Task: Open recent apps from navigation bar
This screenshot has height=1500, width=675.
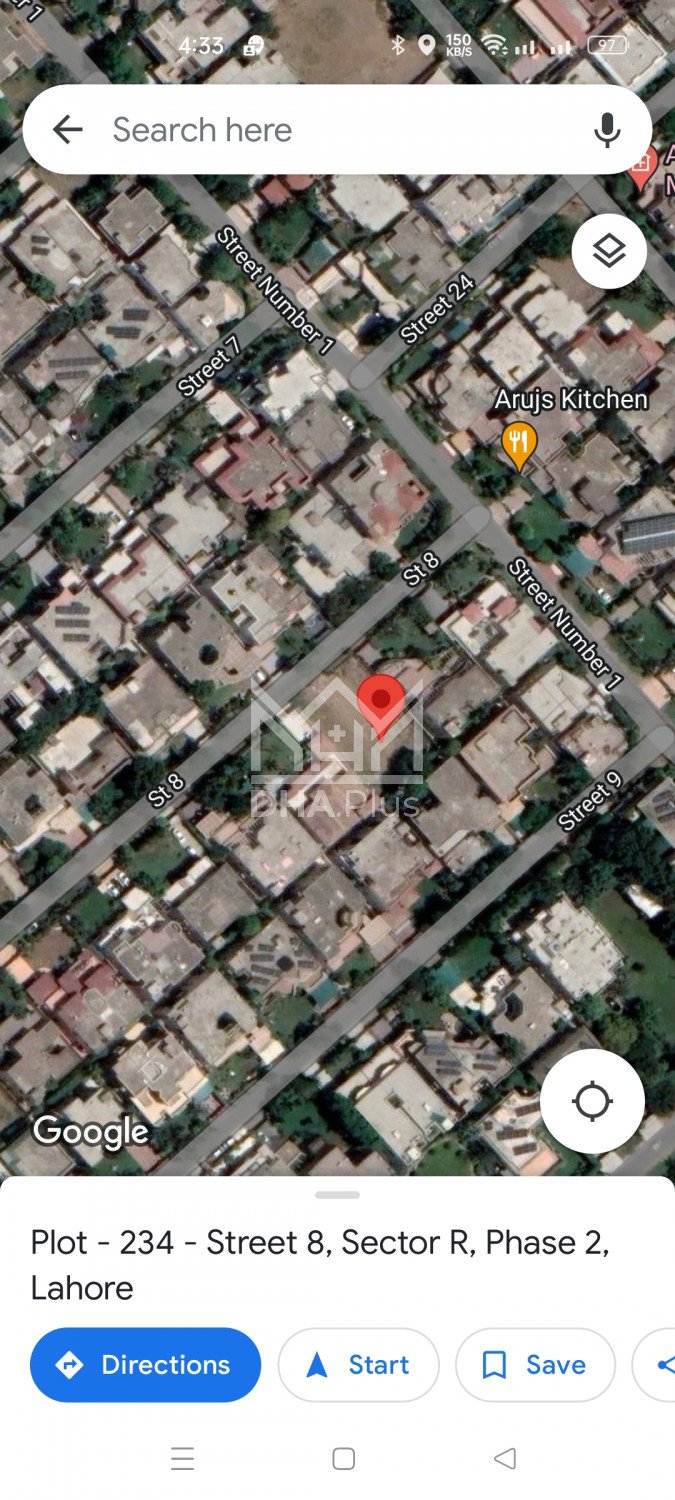Action: 182,1459
